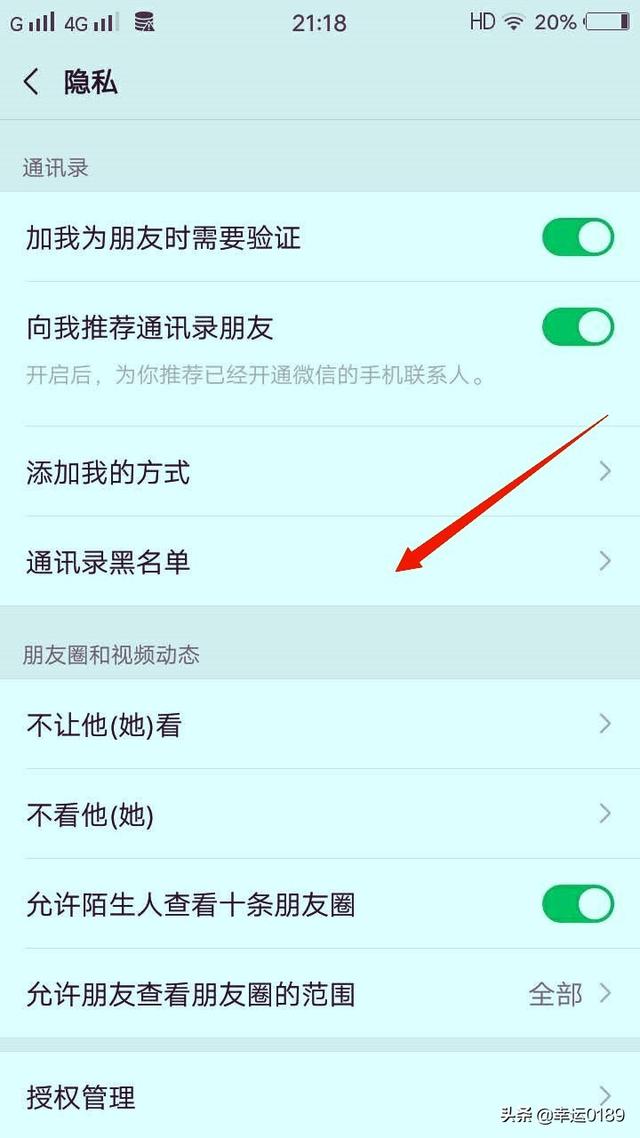Turn off 允许陌生人查看十条朋友圈

pyautogui.click(x=577, y=904)
